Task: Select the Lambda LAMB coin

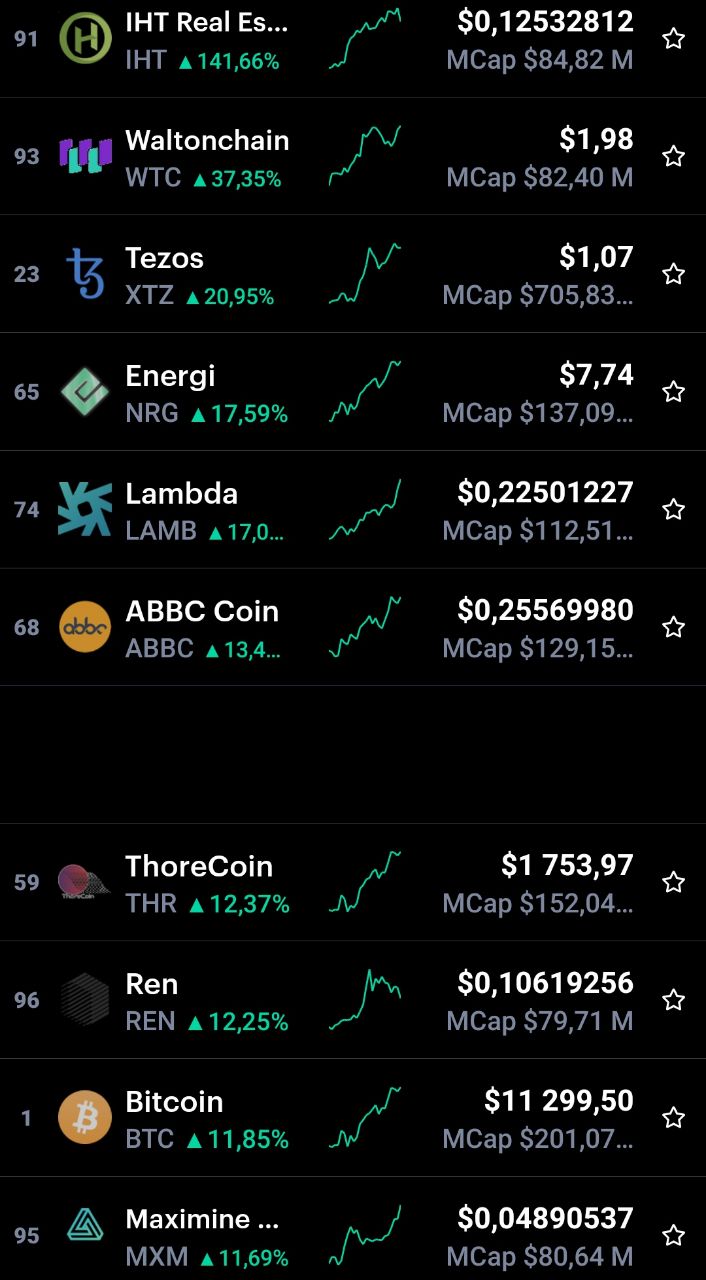Action: tap(353, 510)
